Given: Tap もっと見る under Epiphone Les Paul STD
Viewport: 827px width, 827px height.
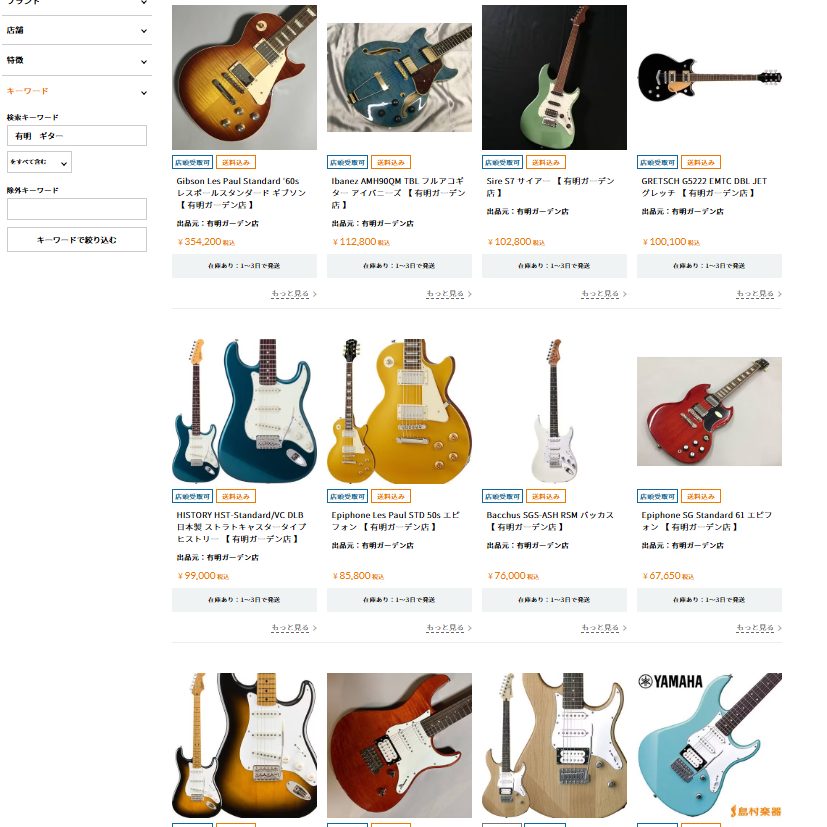Looking at the screenshot, I should [448, 628].
